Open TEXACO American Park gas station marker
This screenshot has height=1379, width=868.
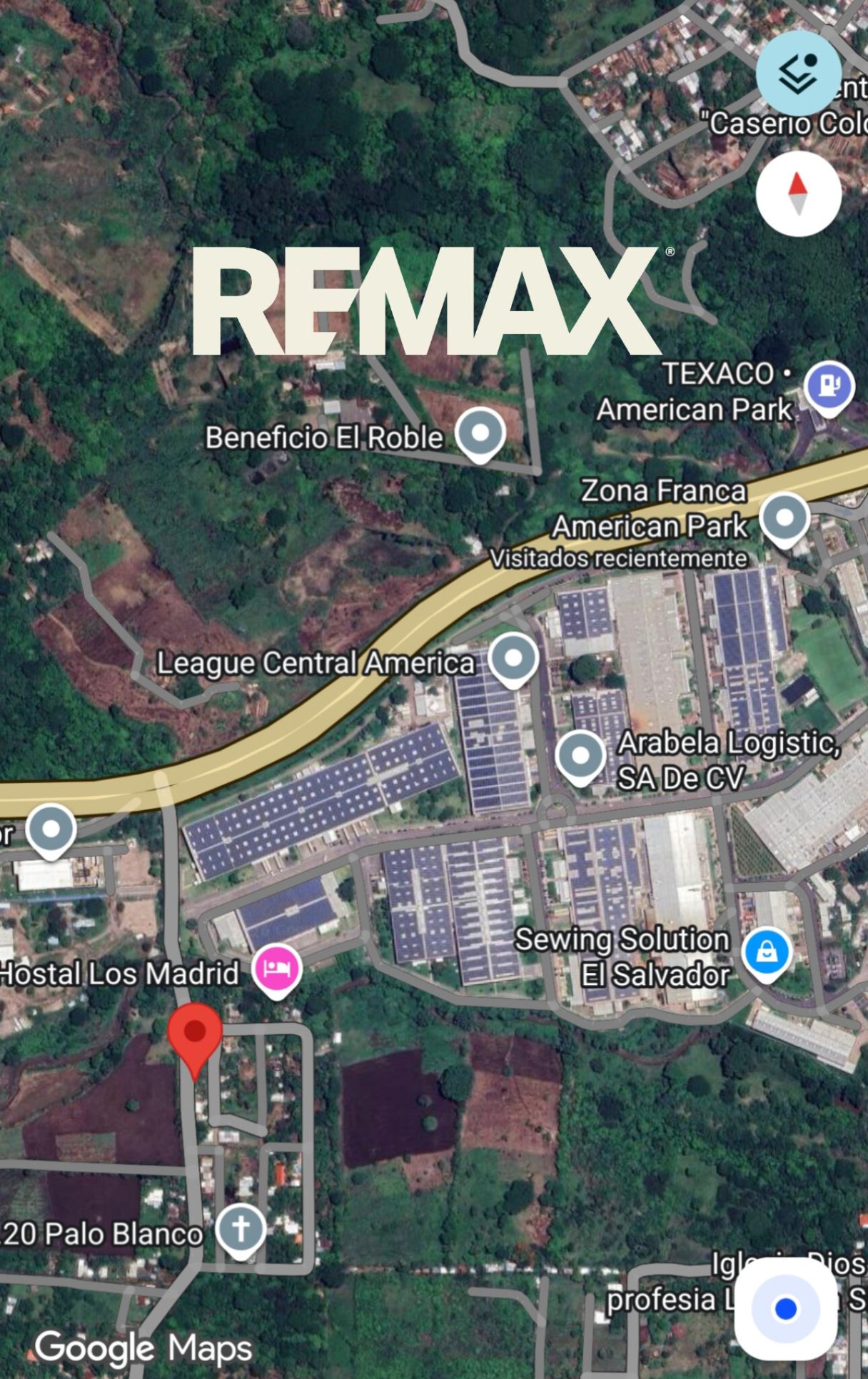(829, 386)
